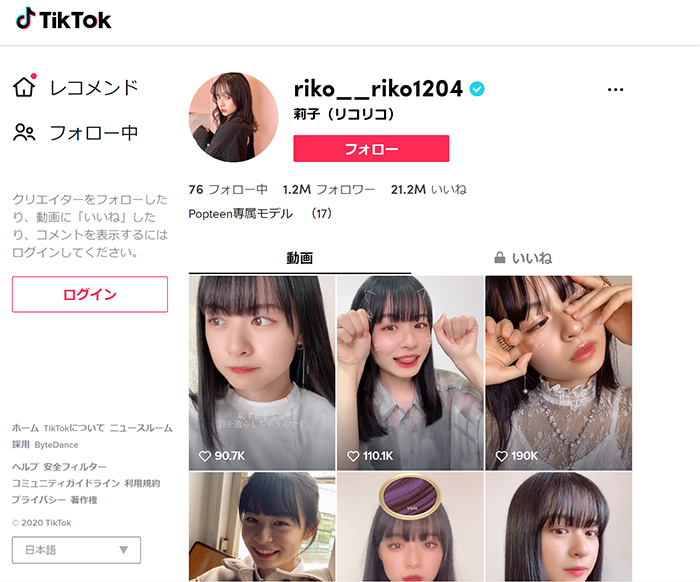Open the ニュースルーム newsroom link

click(x=141, y=428)
